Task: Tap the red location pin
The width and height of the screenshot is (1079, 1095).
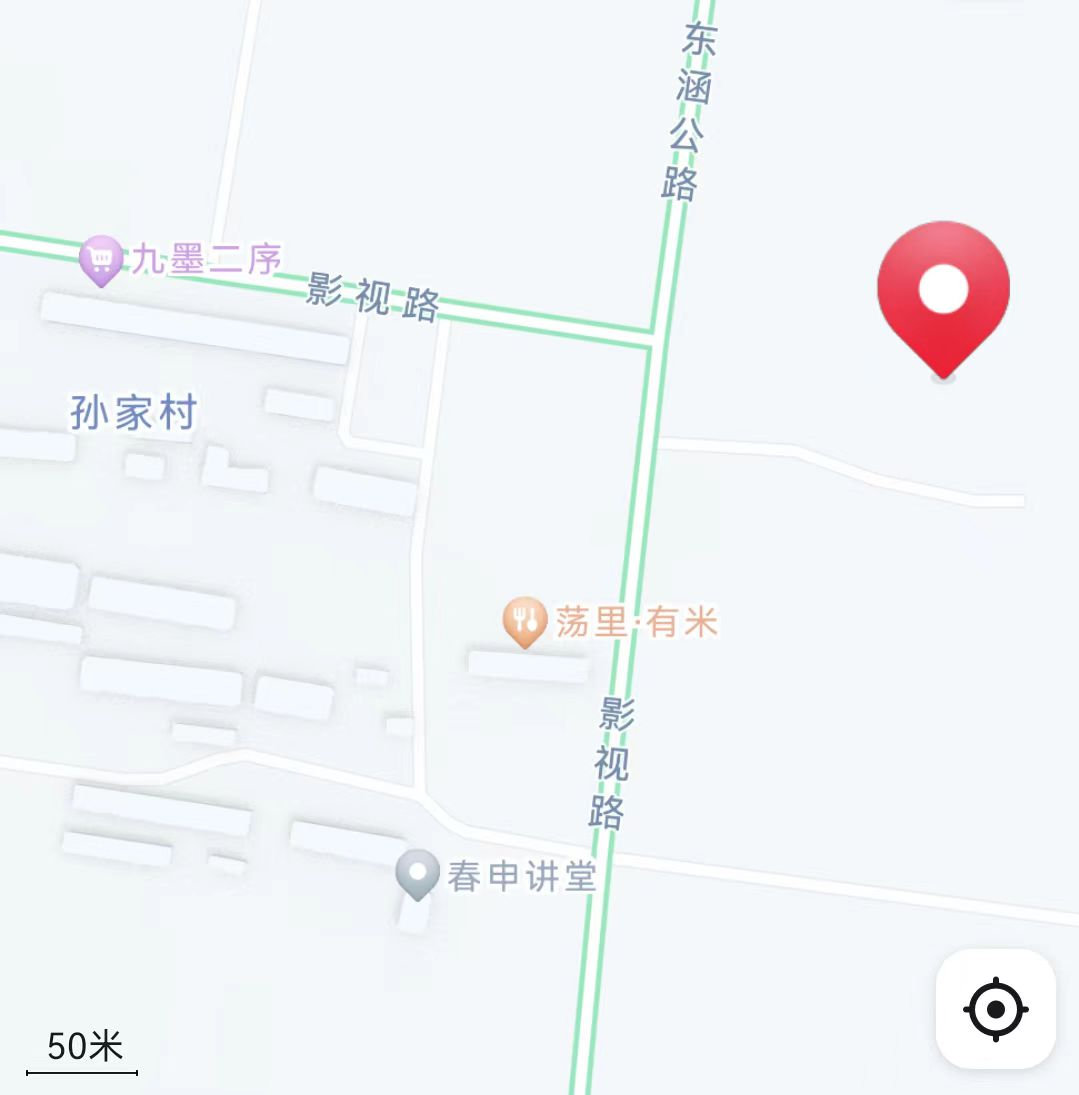Action: (943, 296)
